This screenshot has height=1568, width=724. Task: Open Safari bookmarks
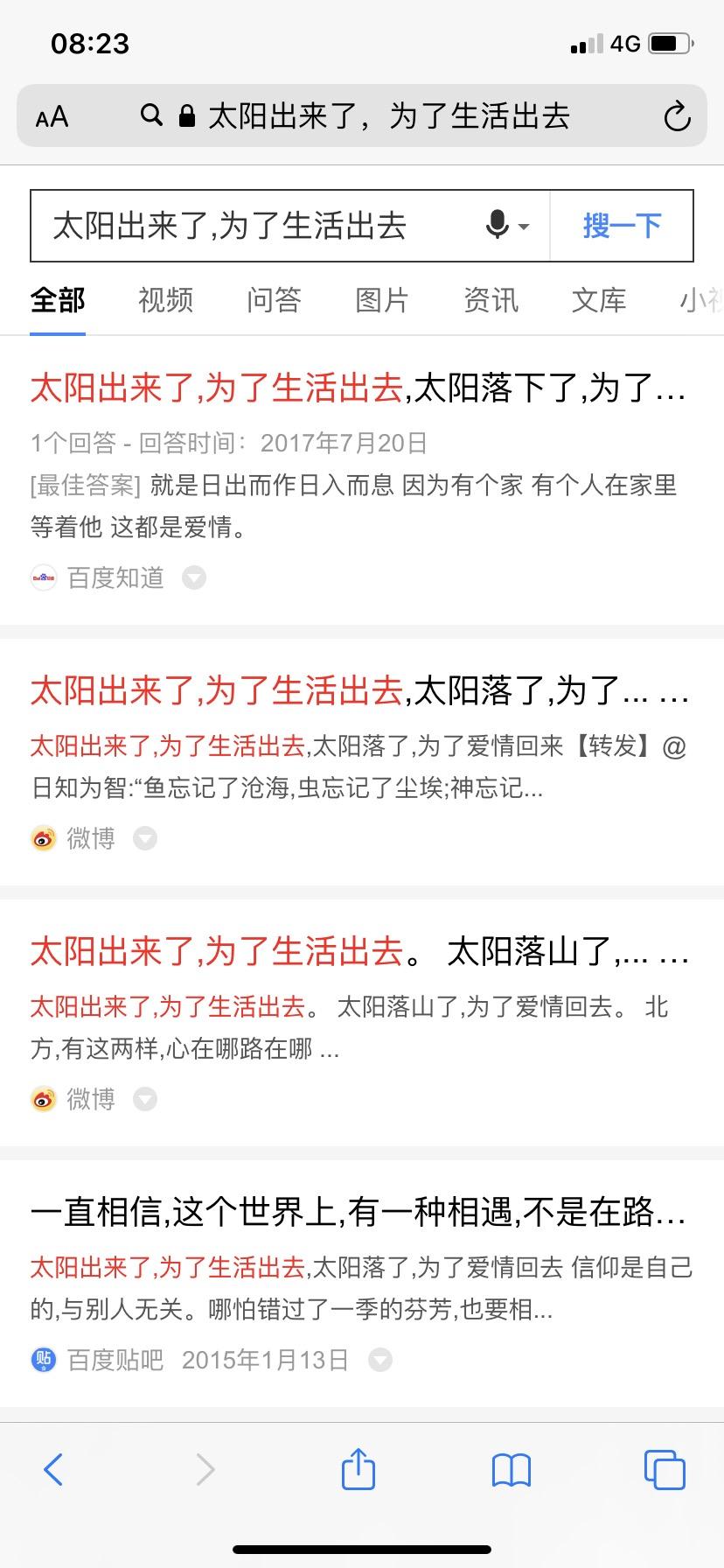click(x=512, y=1470)
